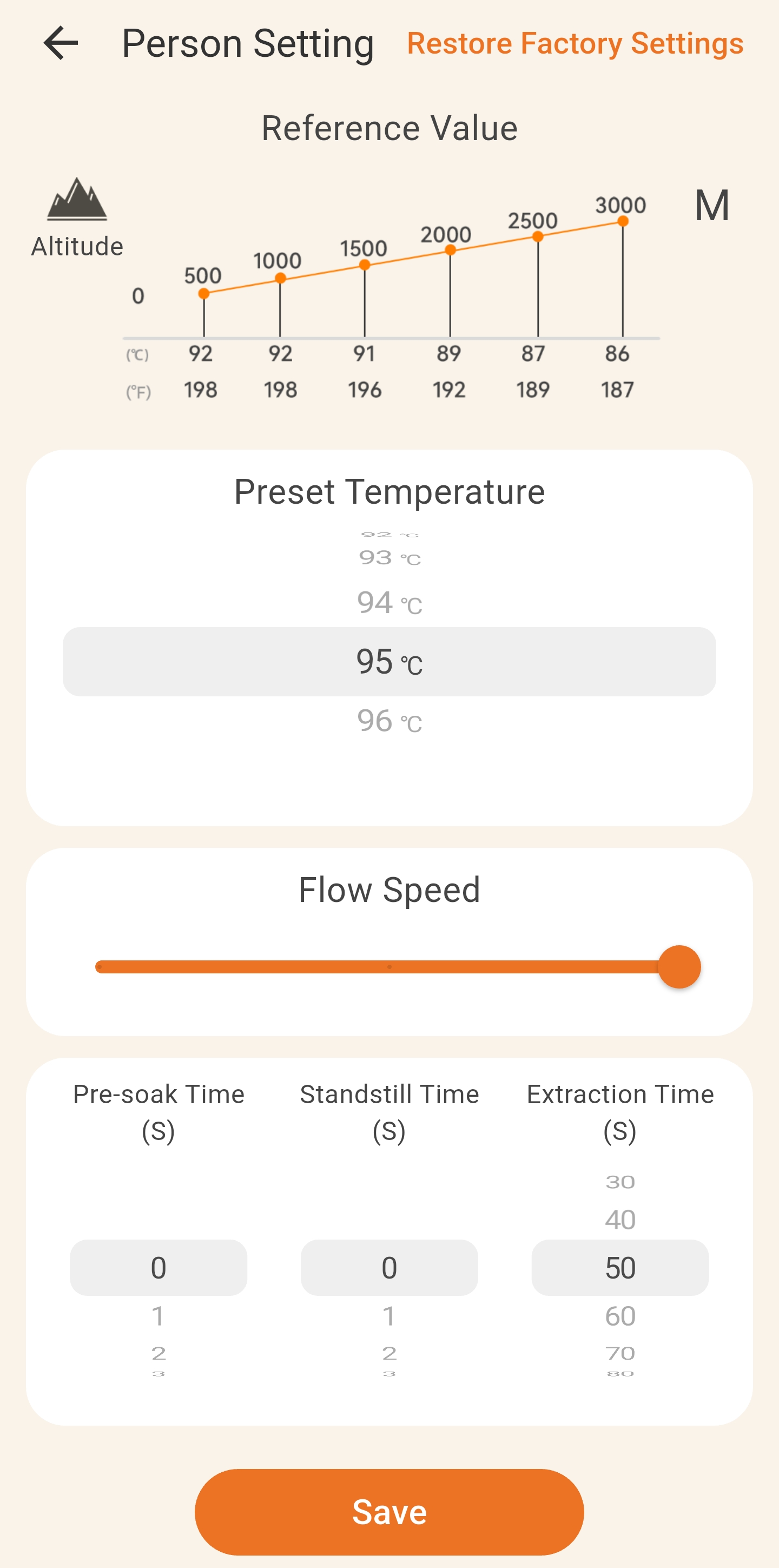Tap the middle of the Flow Speed slider
The width and height of the screenshot is (779, 1568).
389,966
